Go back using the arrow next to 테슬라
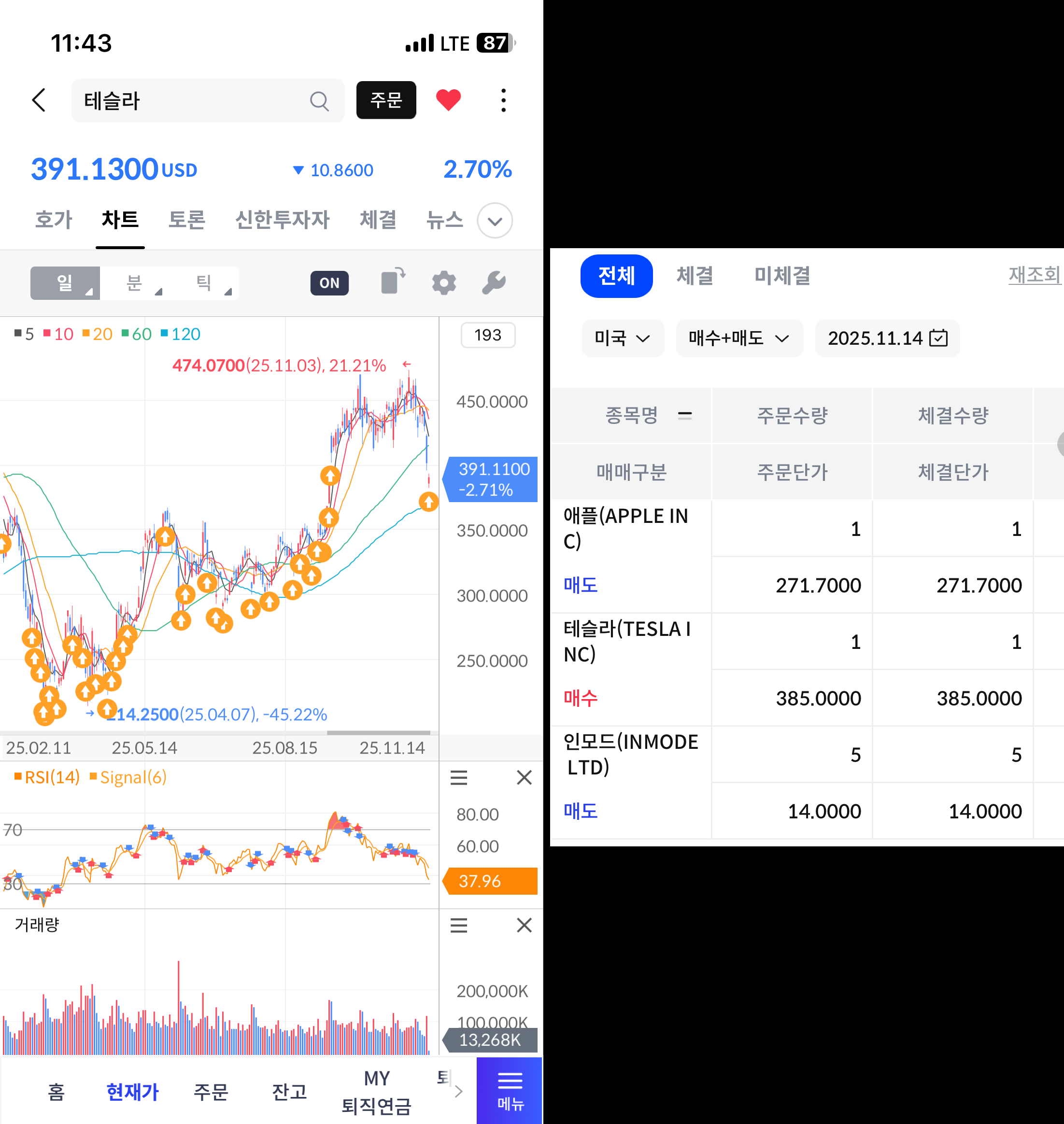 coord(39,100)
